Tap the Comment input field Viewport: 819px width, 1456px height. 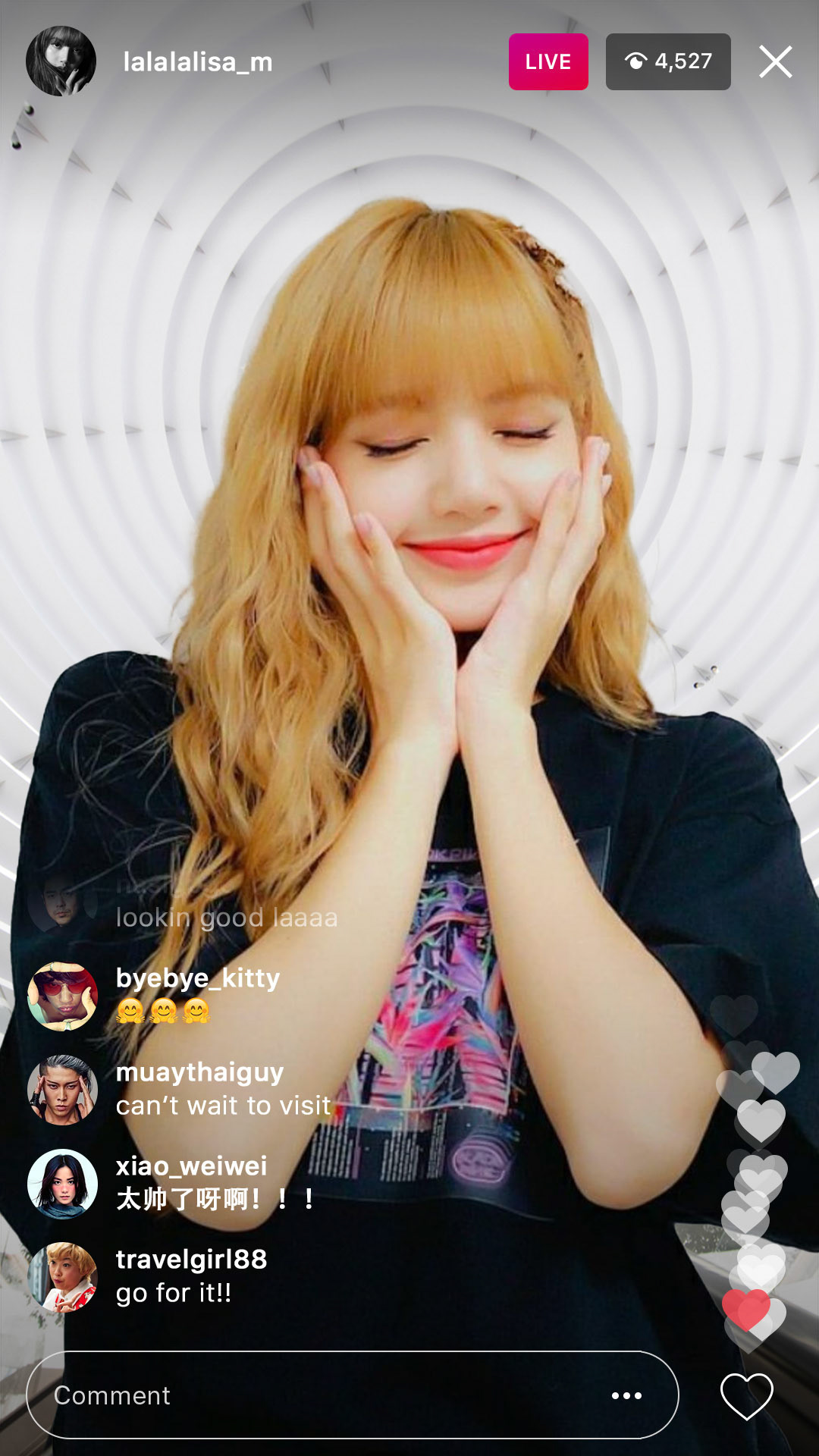(318, 1395)
